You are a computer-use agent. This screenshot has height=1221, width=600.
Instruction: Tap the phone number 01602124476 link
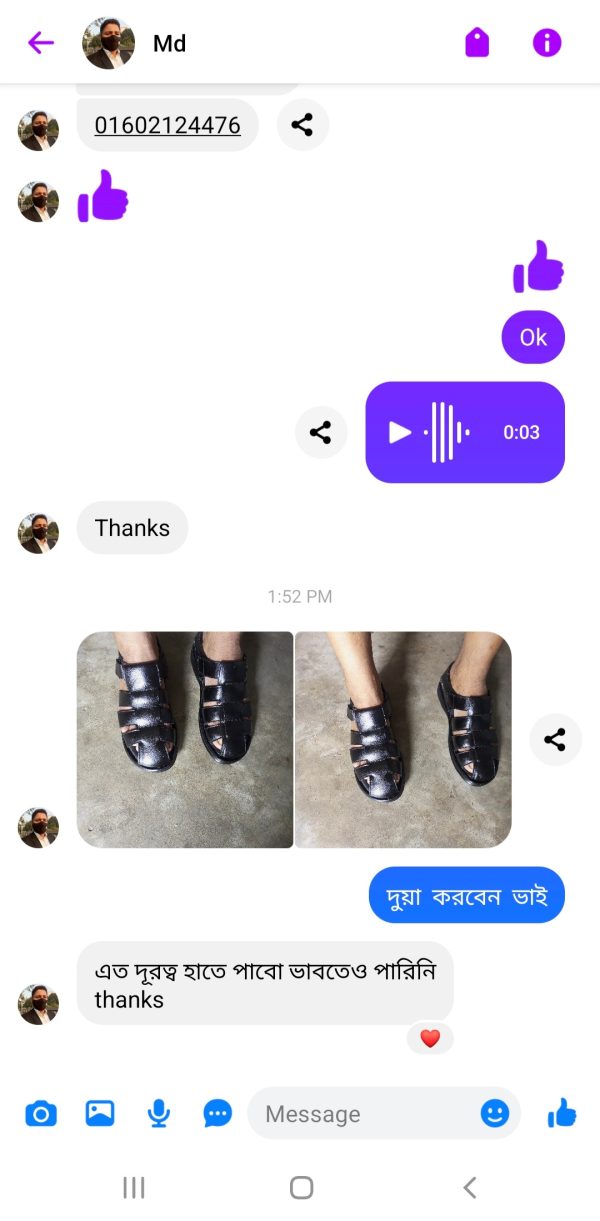coord(167,125)
